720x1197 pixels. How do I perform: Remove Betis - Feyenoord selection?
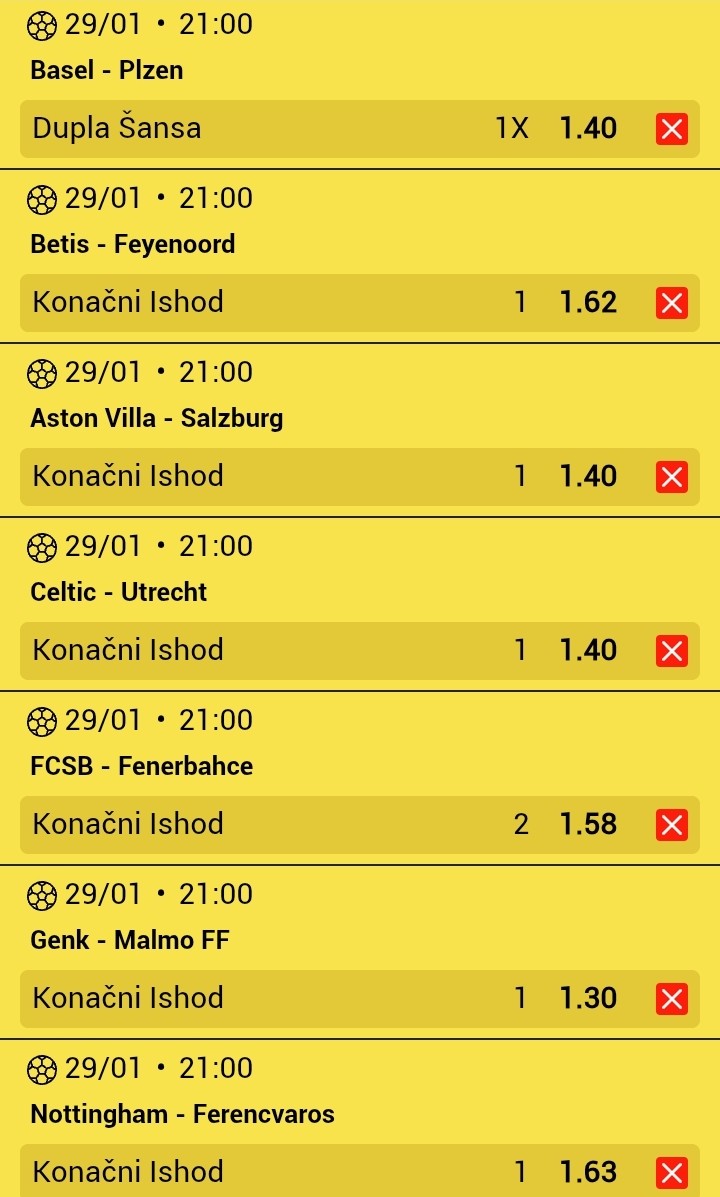coord(672,303)
